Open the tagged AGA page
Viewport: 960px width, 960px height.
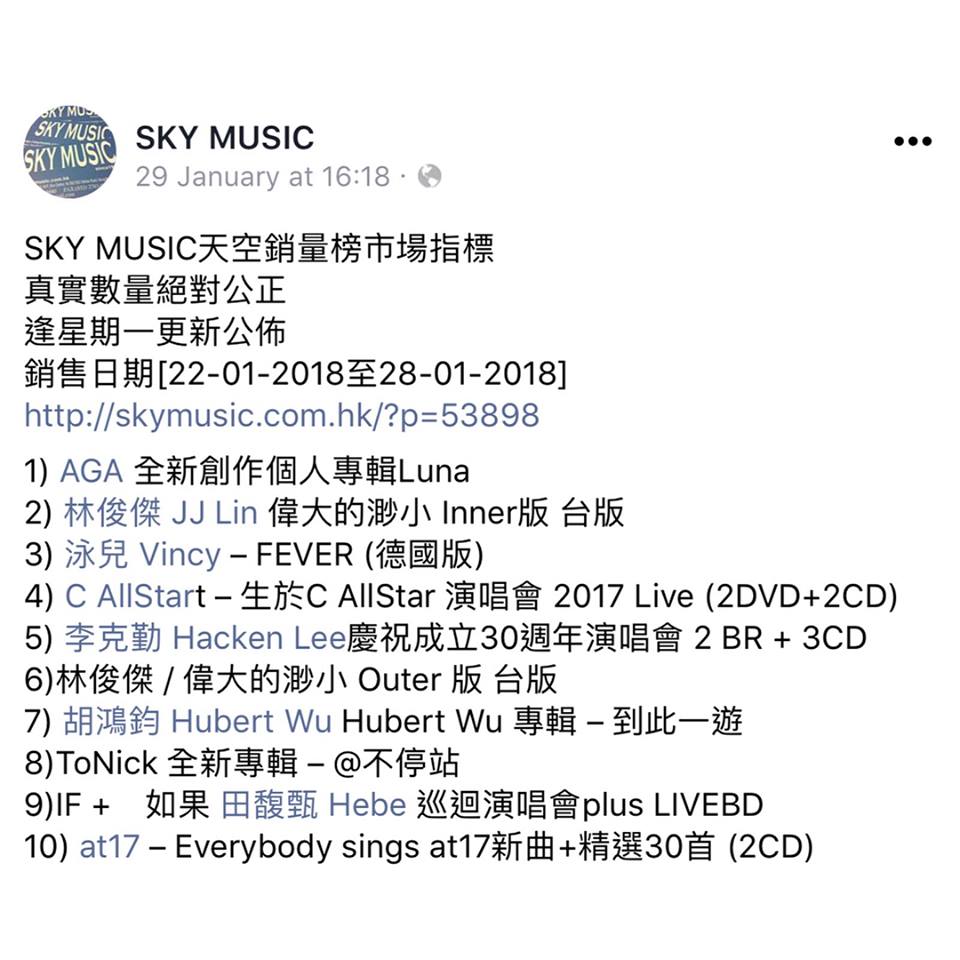[91, 470]
